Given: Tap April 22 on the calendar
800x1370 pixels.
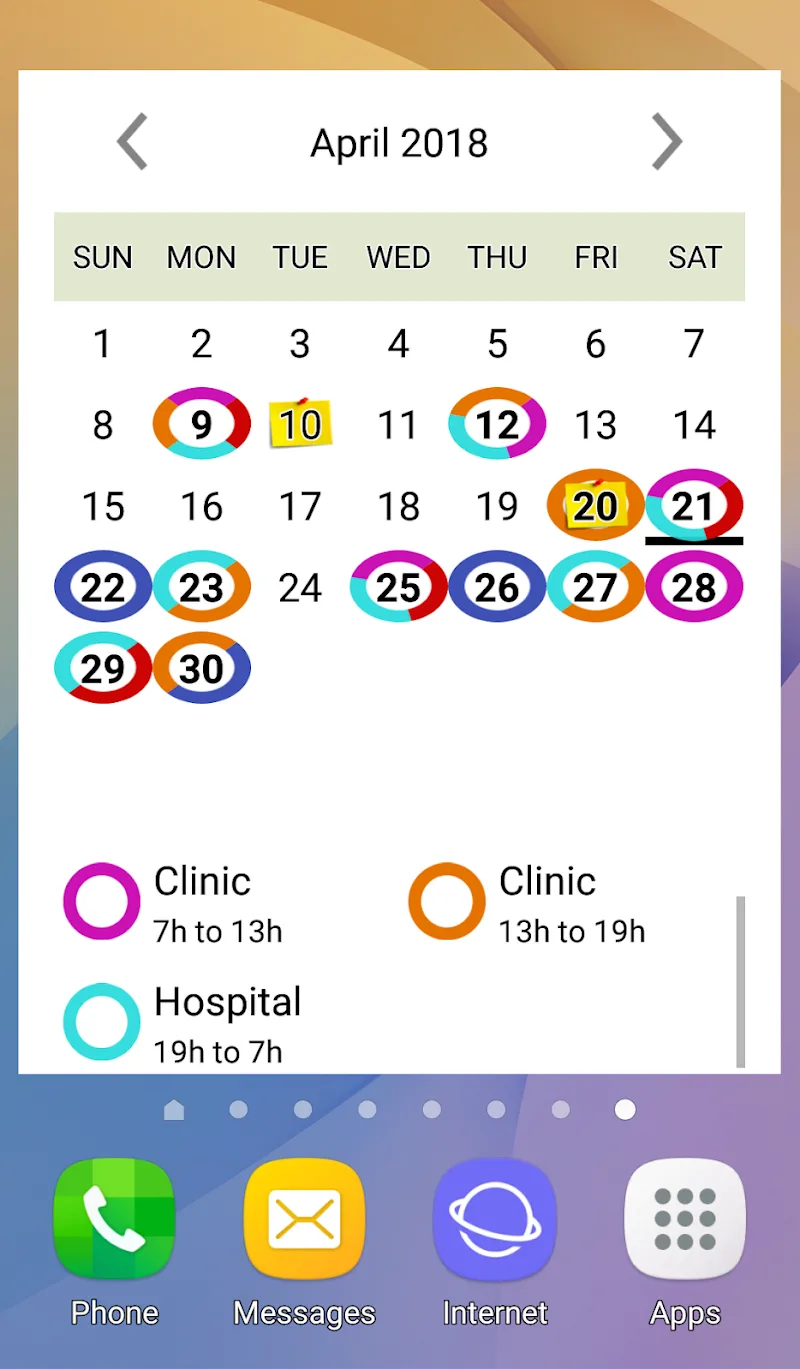Looking at the screenshot, I should click(102, 587).
